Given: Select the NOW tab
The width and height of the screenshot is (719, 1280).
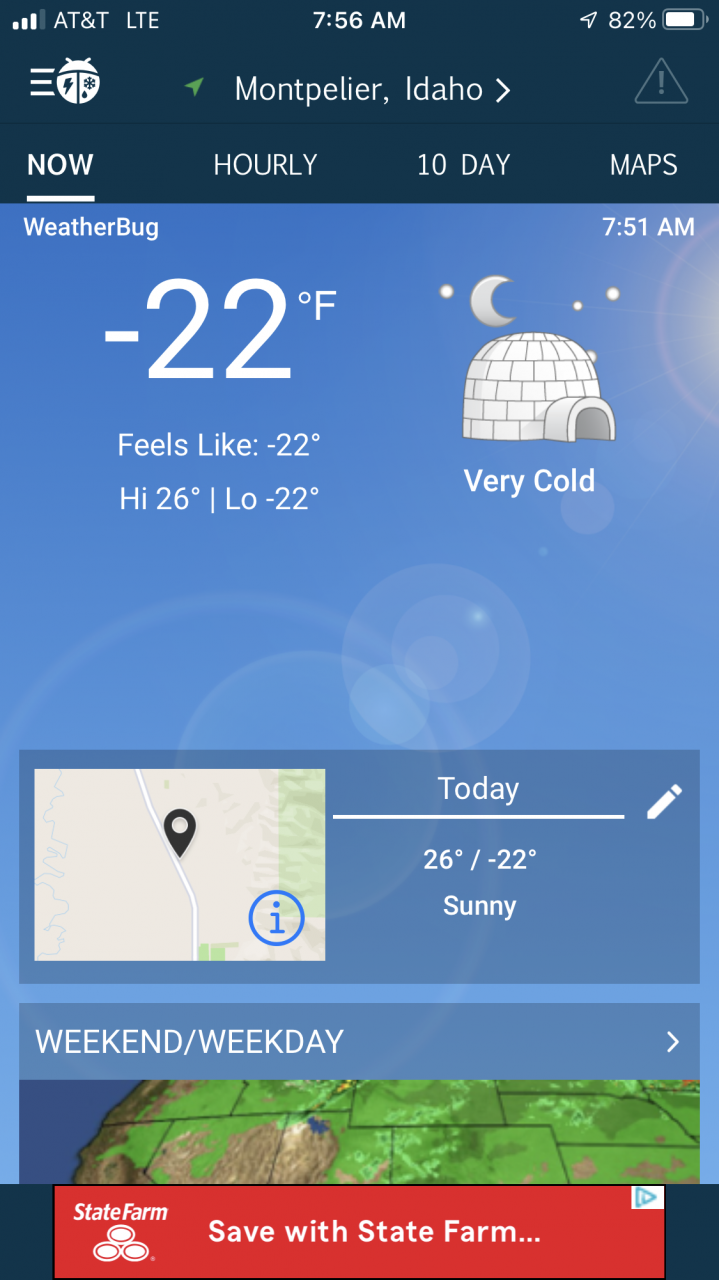Looking at the screenshot, I should coord(60,165).
